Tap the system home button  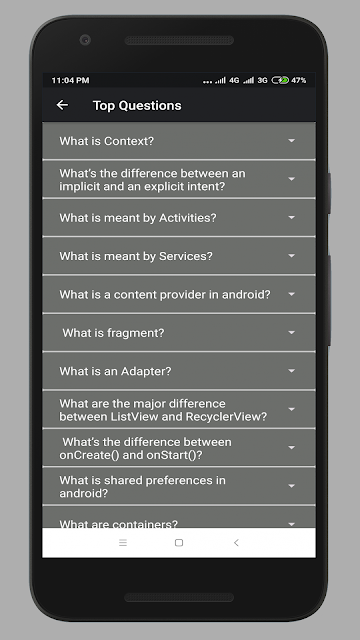pyautogui.click(x=179, y=542)
